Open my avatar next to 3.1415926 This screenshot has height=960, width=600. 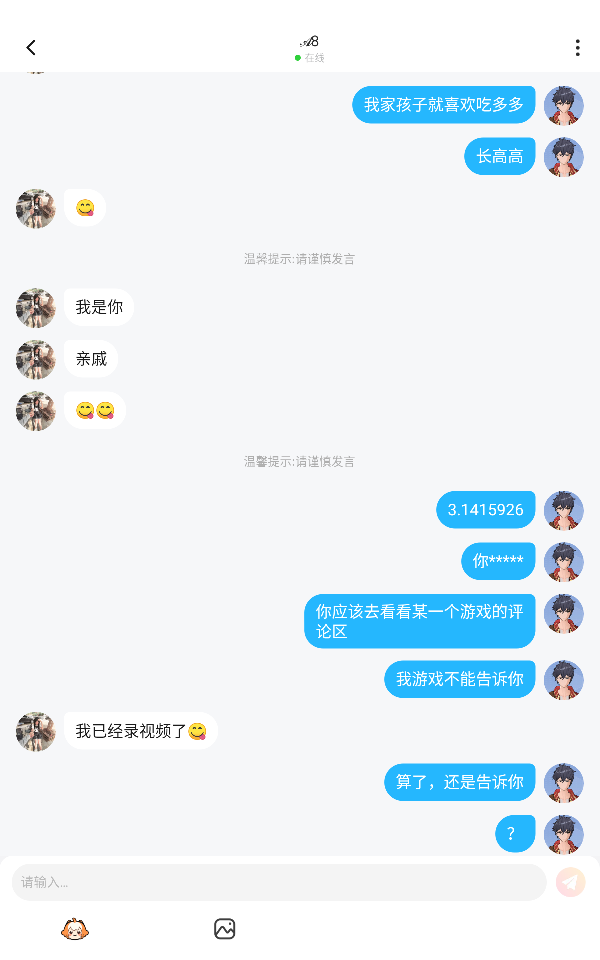(564, 510)
